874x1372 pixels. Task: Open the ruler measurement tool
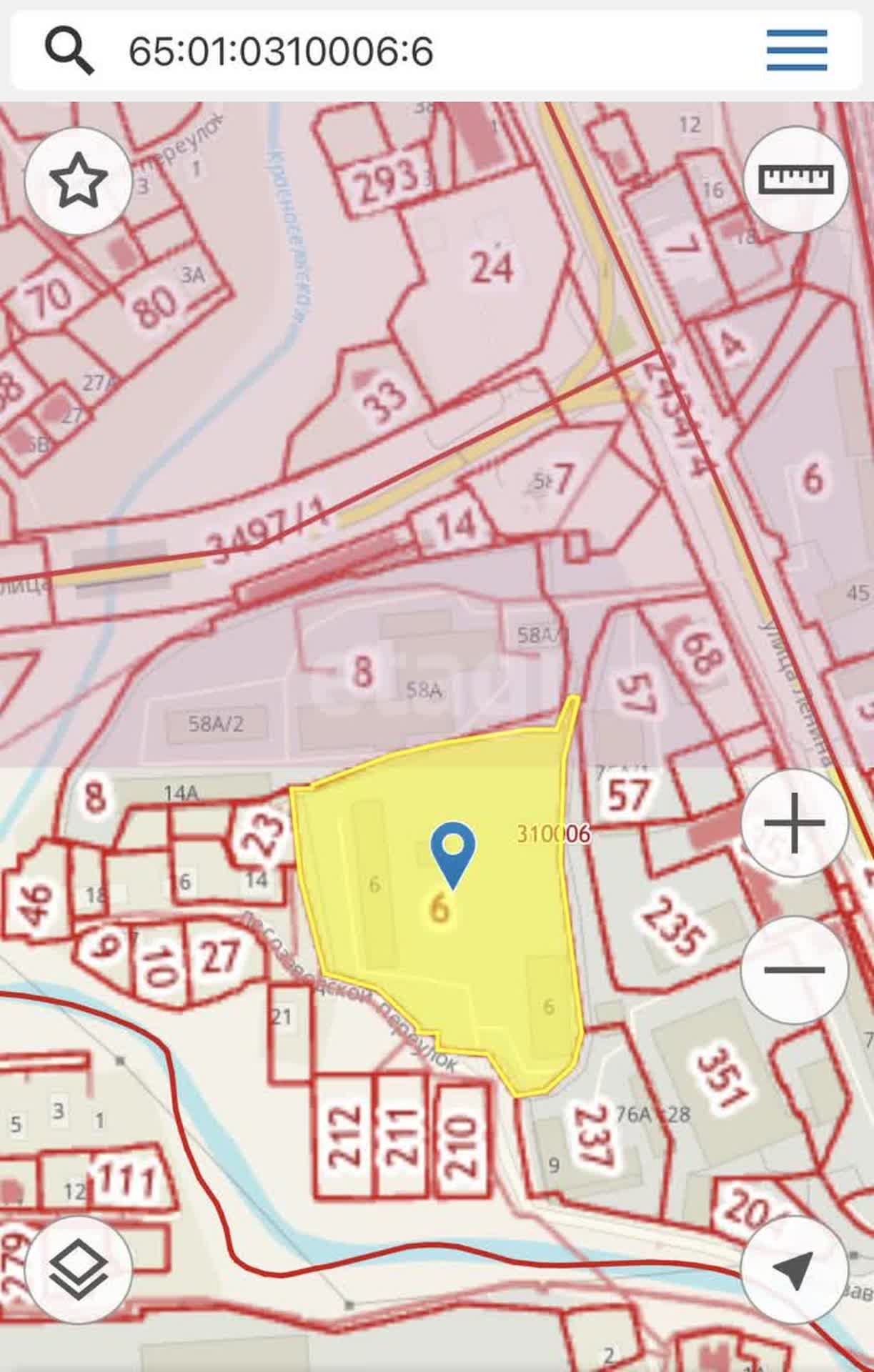(x=795, y=179)
